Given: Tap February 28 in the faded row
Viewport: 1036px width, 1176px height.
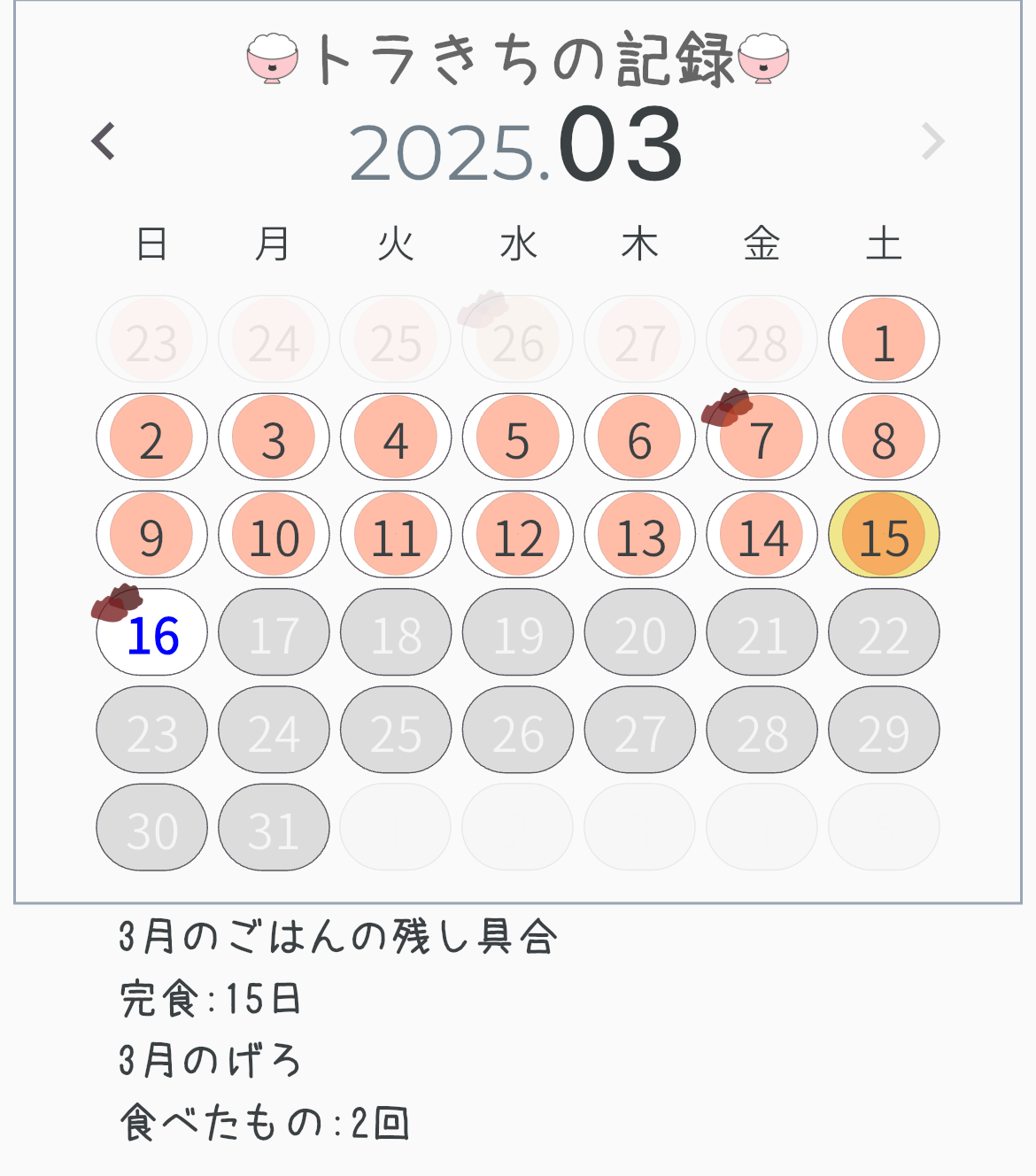Looking at the screenshot, I should (762, 340).
